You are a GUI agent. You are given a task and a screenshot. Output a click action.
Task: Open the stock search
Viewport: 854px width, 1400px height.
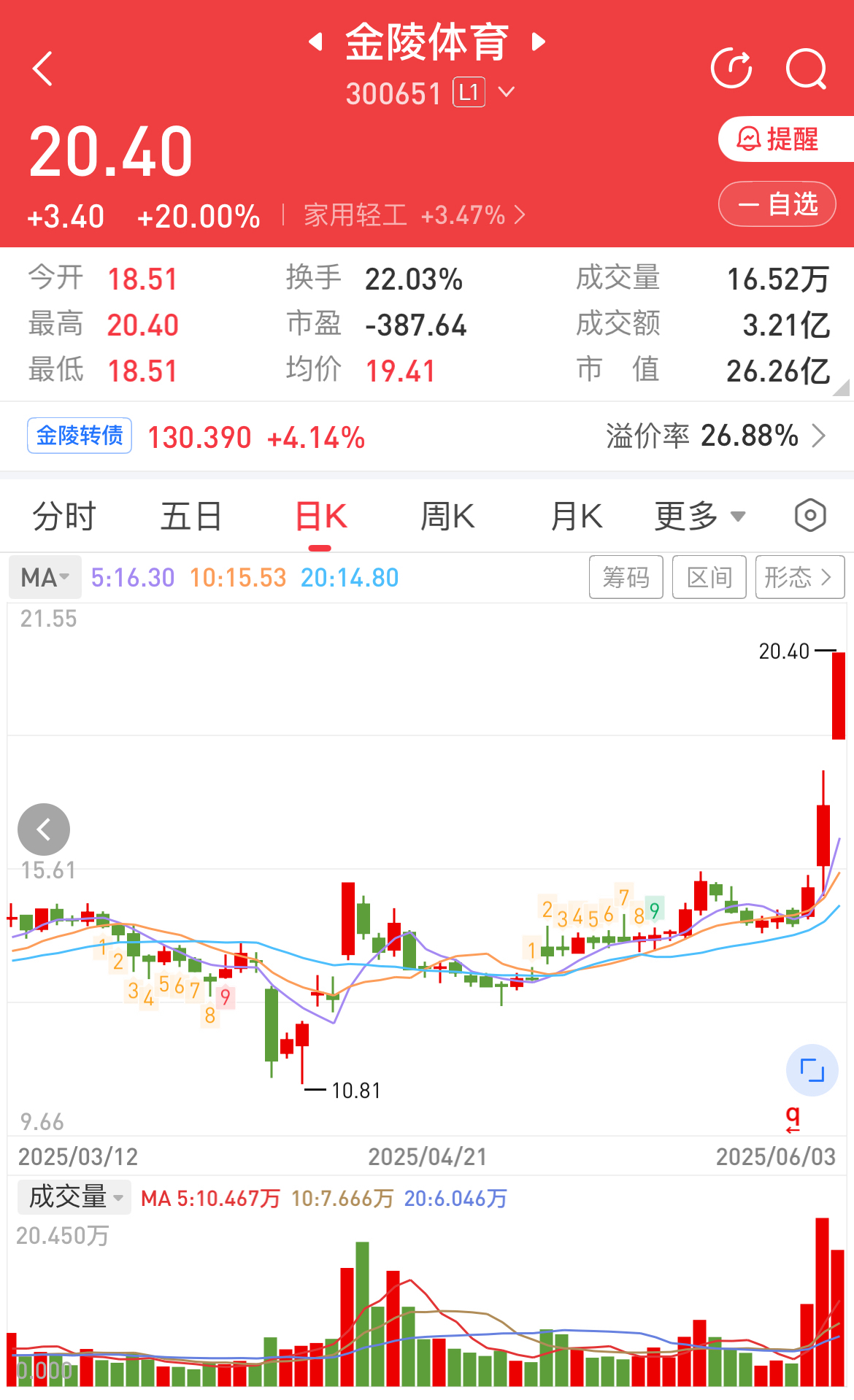click(x=806, y=69)
